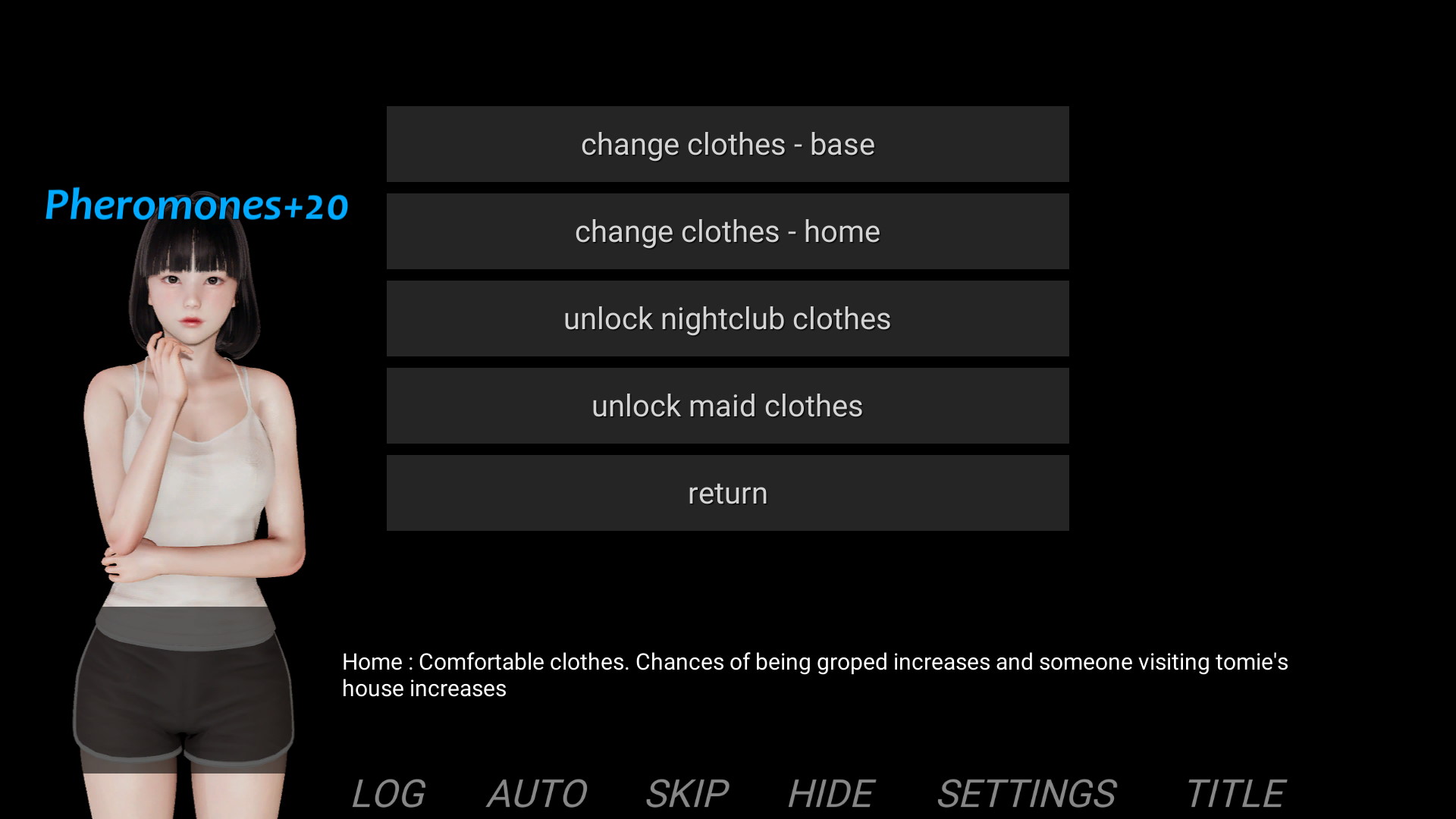The height and width of the screenshot is (819, 1456).
Task: Enable AUTO text advance
Action: 537,793
